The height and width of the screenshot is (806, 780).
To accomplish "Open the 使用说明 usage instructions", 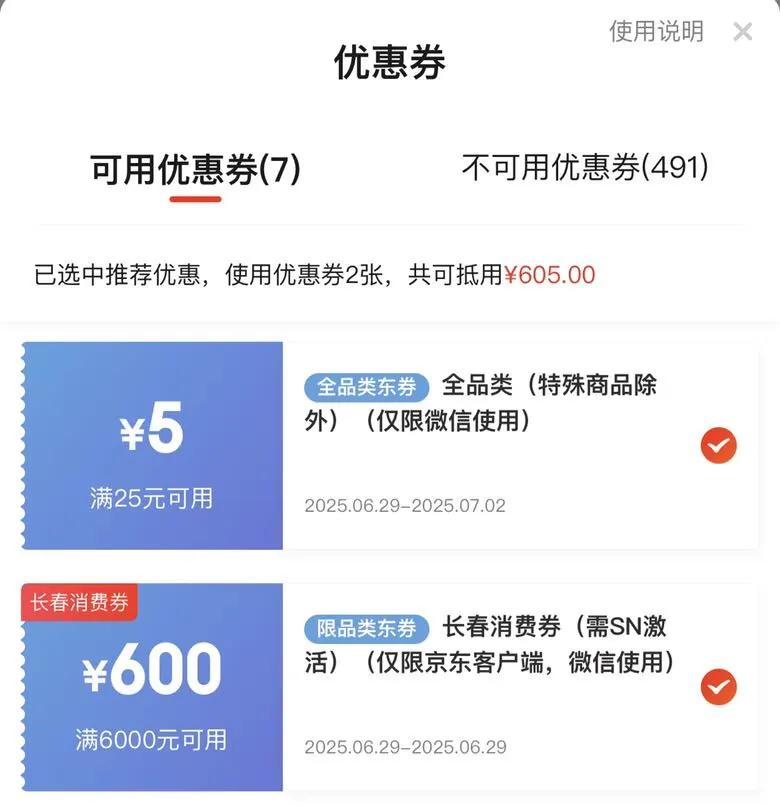I will 656,31.
